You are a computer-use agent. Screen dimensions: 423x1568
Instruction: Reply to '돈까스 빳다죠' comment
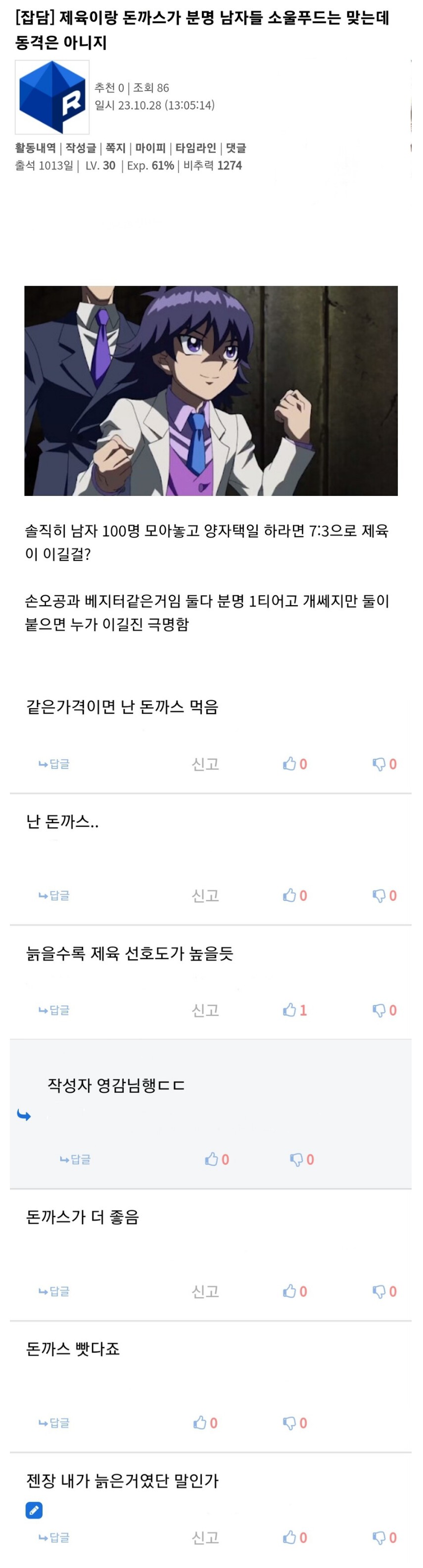pyautogui.click(x=54, y=1423)
